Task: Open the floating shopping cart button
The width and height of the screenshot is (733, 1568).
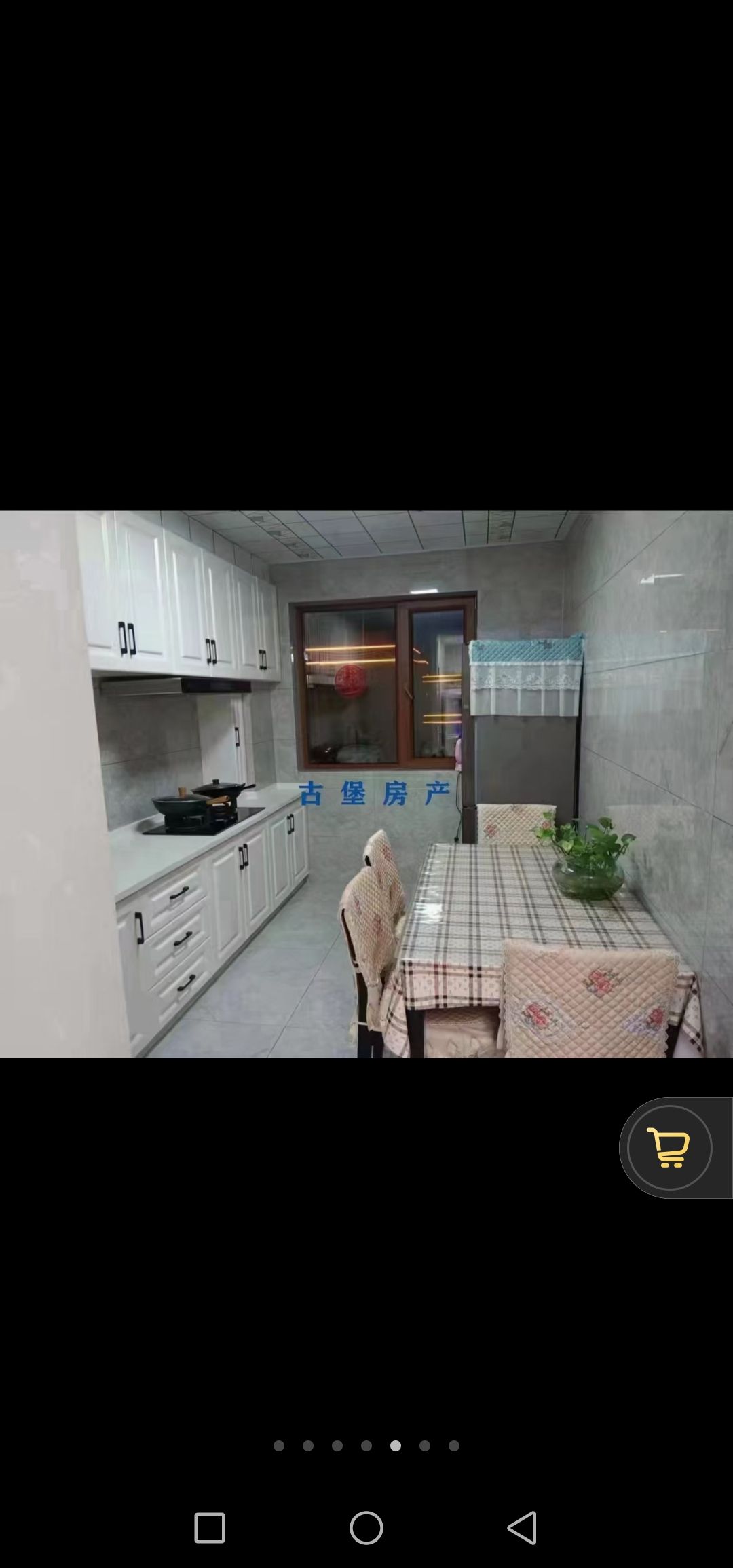Action: click(669, 1147)
